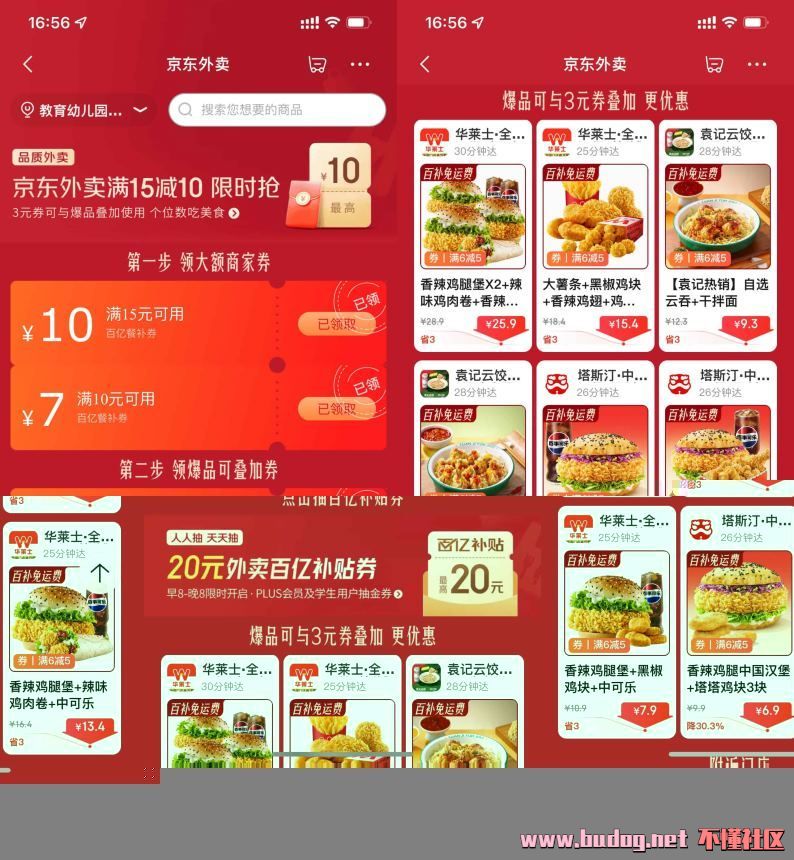The width and height of the screenshot is (794, 860).
Task: Open the shopping cart icon in the top bar
Action: pos(316,64)
